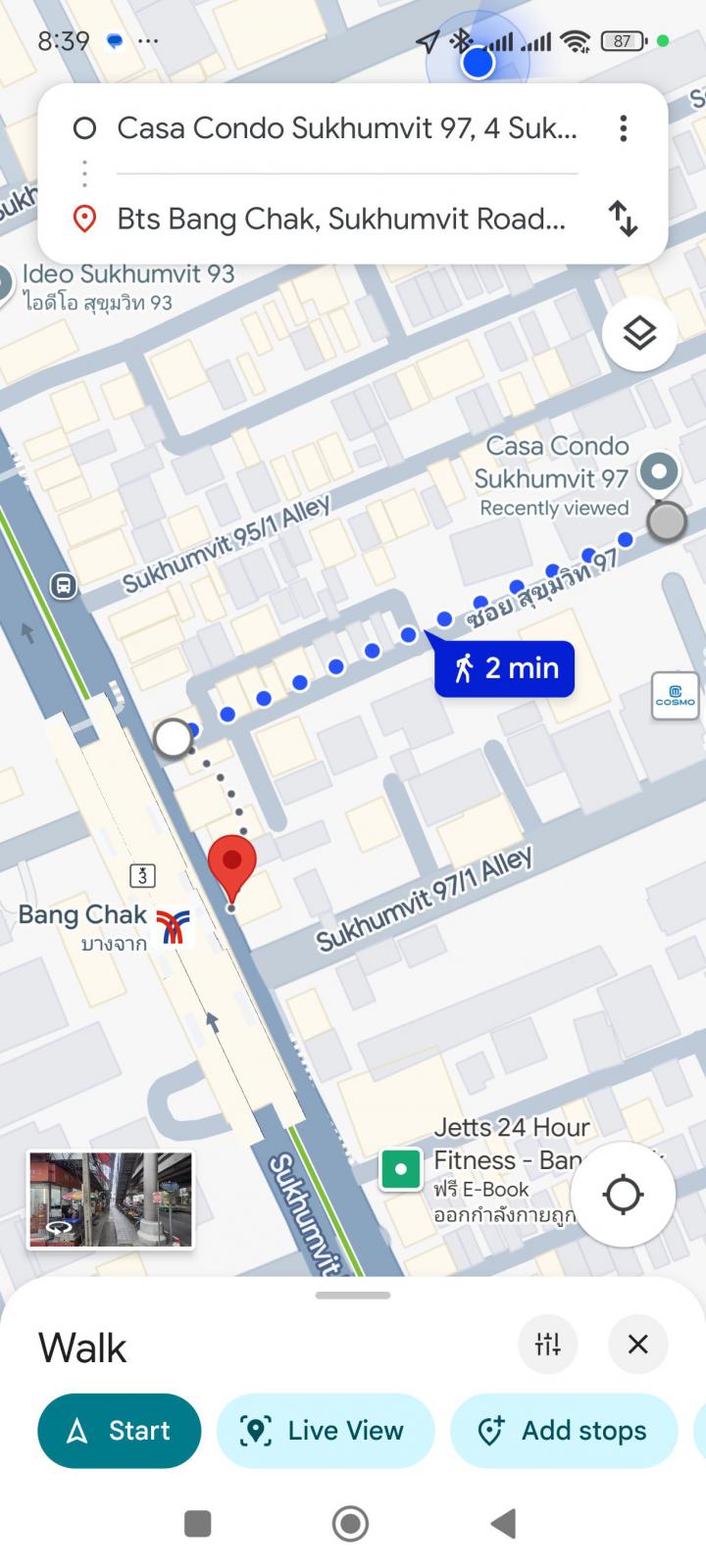
Task: Open route options sliders icon
Action: click(x=547, y=1344)
